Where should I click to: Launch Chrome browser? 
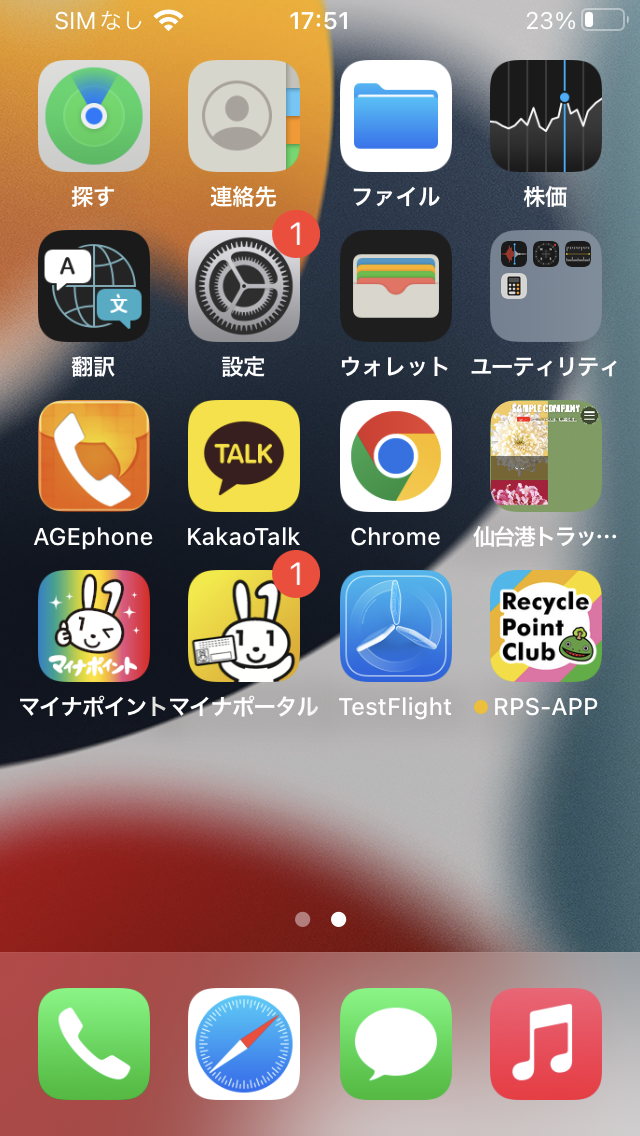[396, 456]
